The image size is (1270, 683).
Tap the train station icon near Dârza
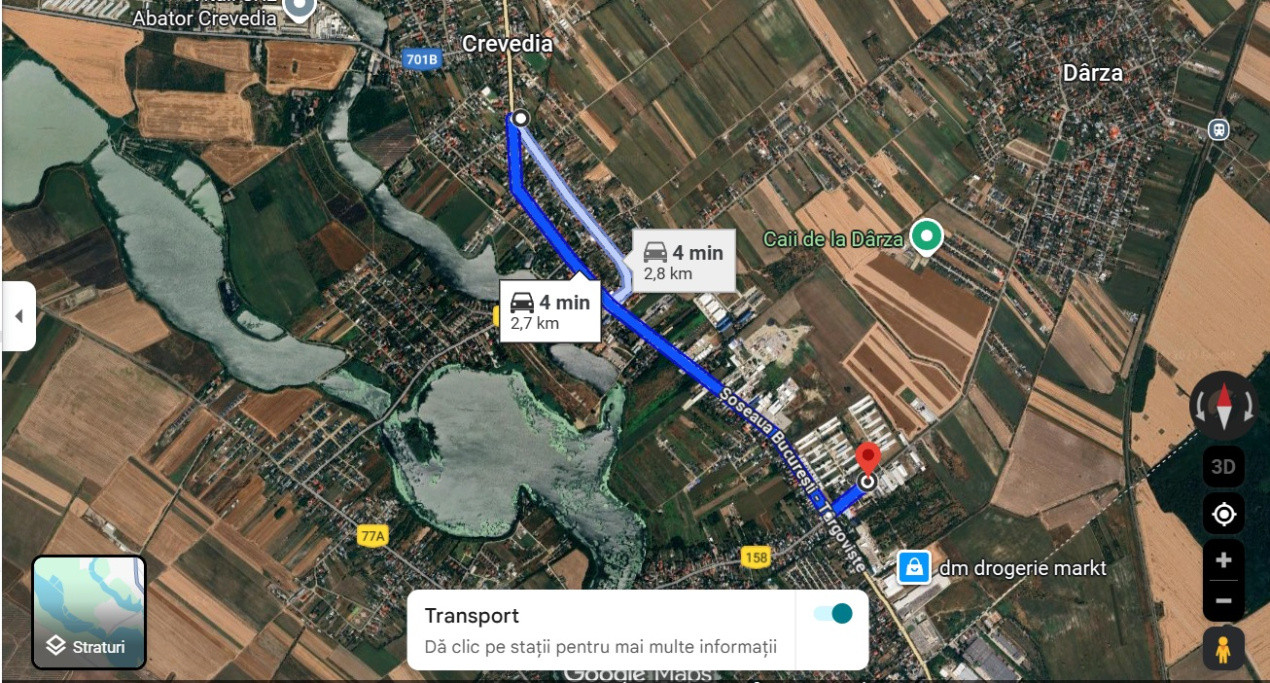click(x=1218, y=129)
